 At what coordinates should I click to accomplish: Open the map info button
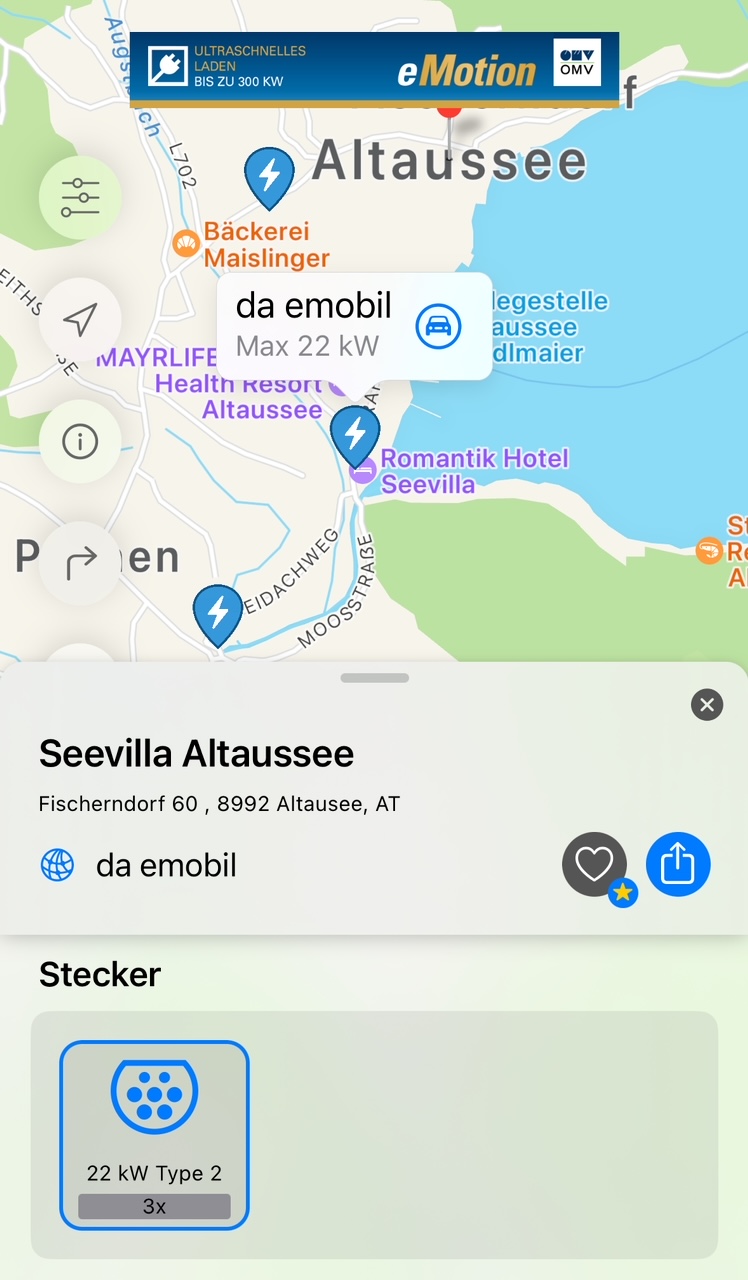80,441
